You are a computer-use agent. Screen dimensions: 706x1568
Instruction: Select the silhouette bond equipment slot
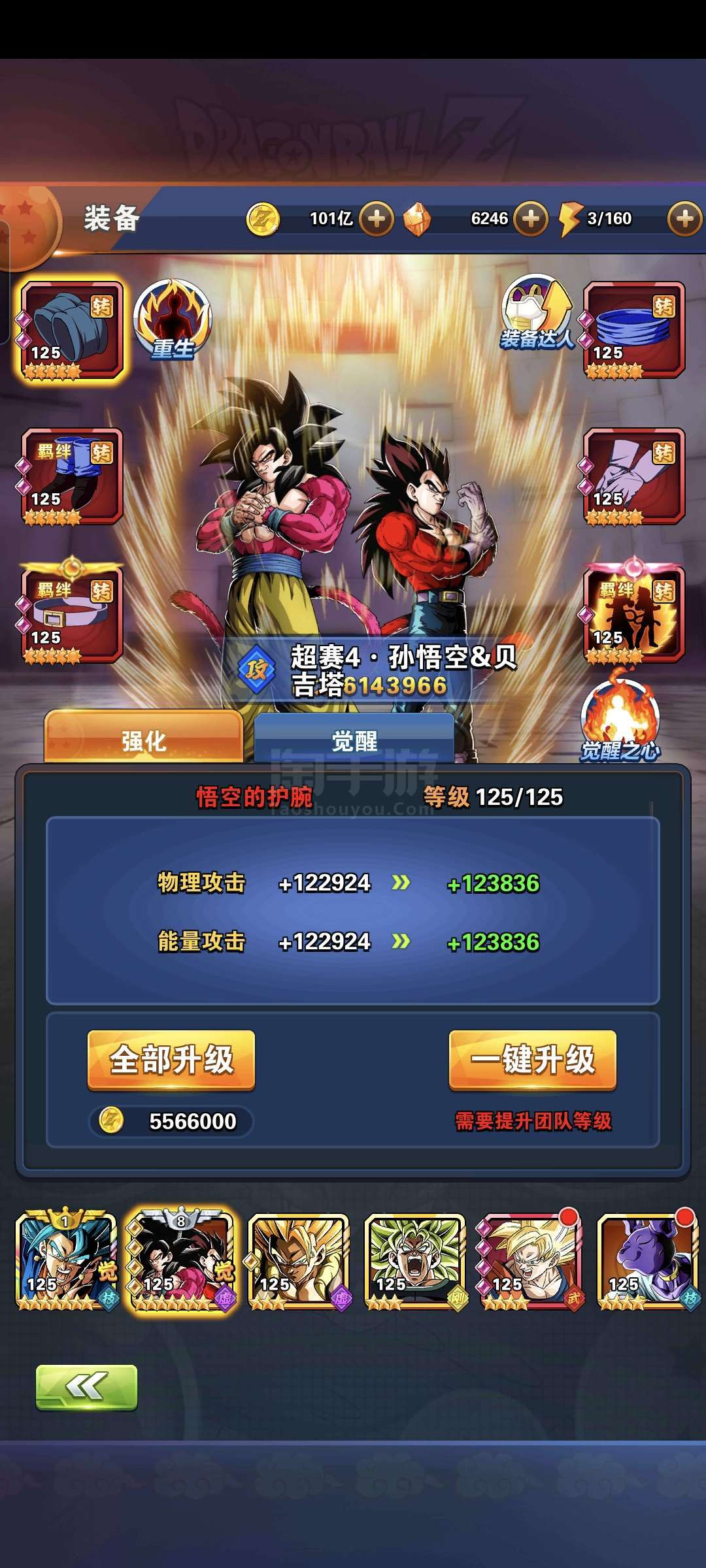tap(633, 614)
